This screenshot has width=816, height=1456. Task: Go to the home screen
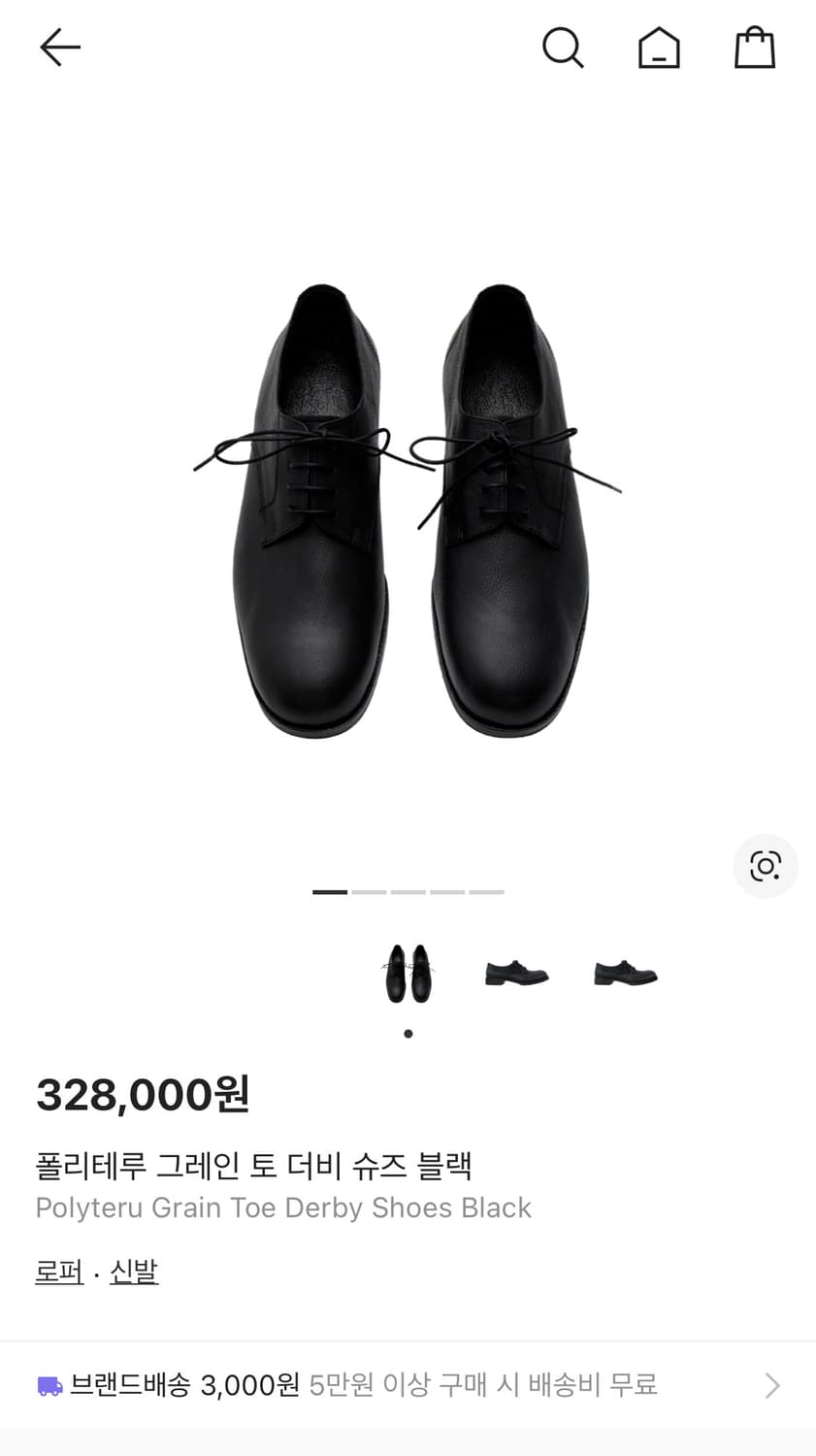point(659,48)
